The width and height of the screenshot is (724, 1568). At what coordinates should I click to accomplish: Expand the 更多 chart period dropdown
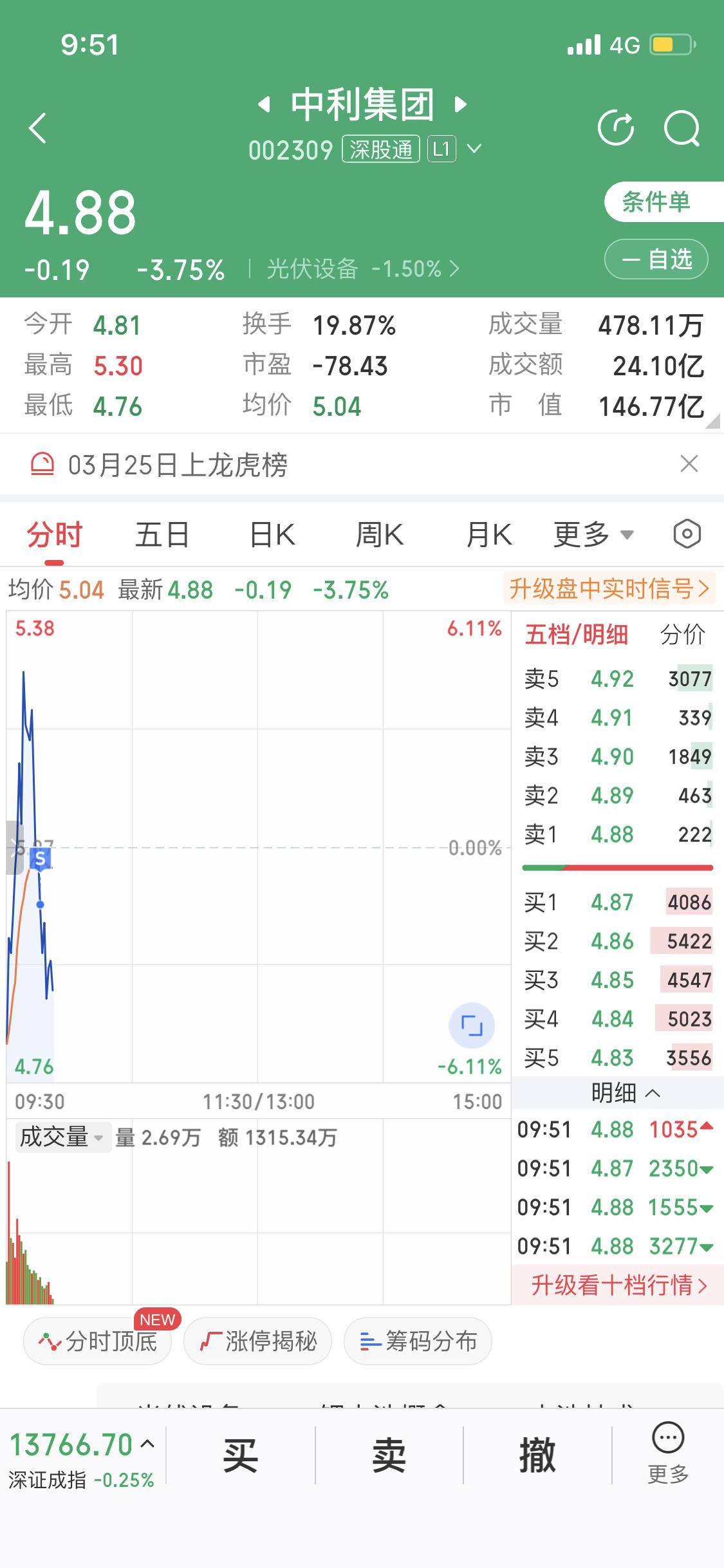(592, 534)
